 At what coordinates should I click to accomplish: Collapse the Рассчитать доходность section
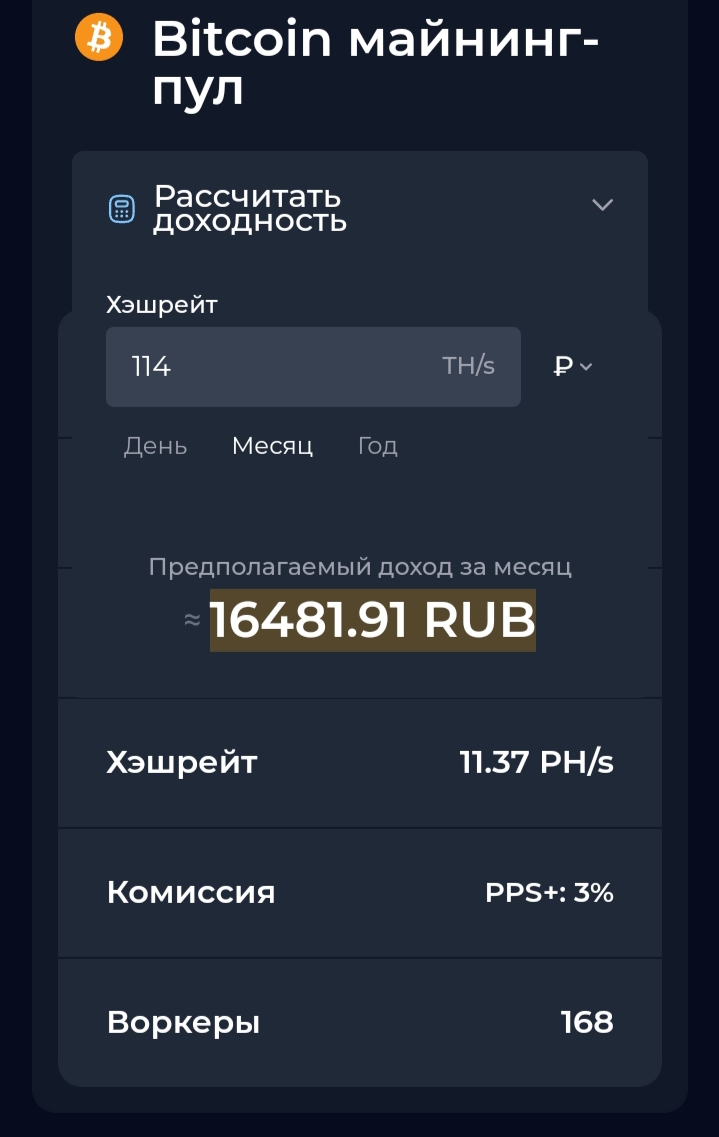602,205
